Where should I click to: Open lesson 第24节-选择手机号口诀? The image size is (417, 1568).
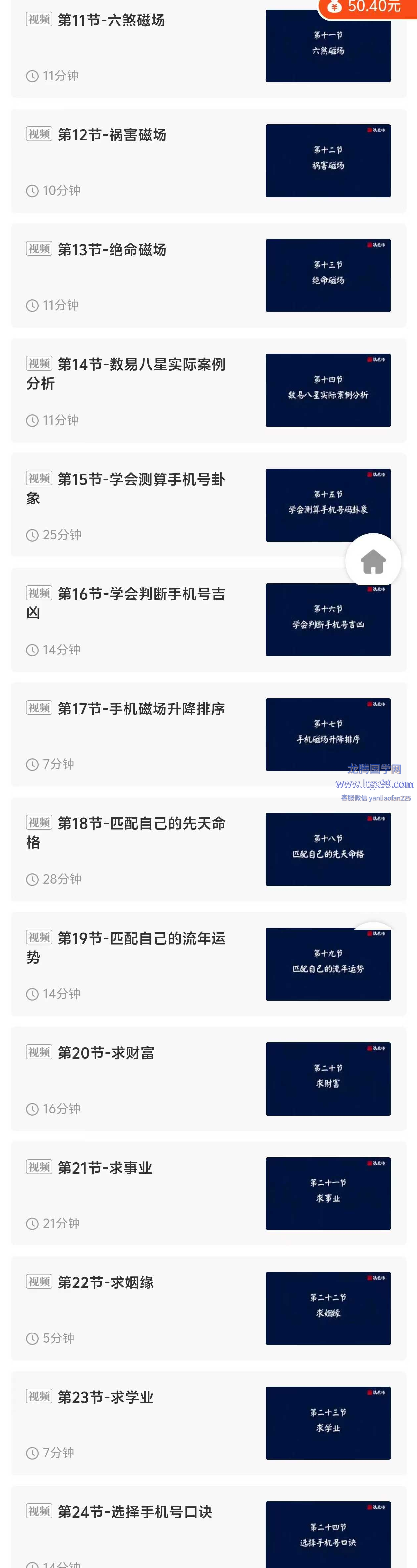[x=135, y=1512]
